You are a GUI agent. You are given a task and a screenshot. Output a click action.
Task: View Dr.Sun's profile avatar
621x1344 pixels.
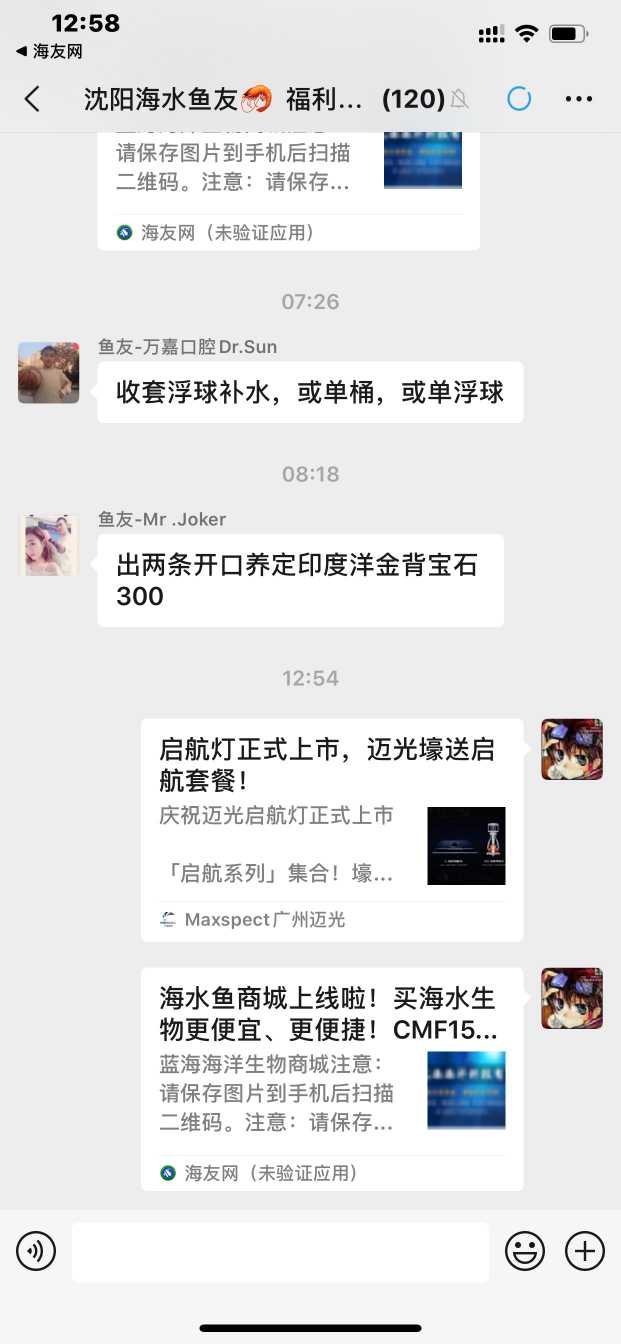click(x=48, y=372)
